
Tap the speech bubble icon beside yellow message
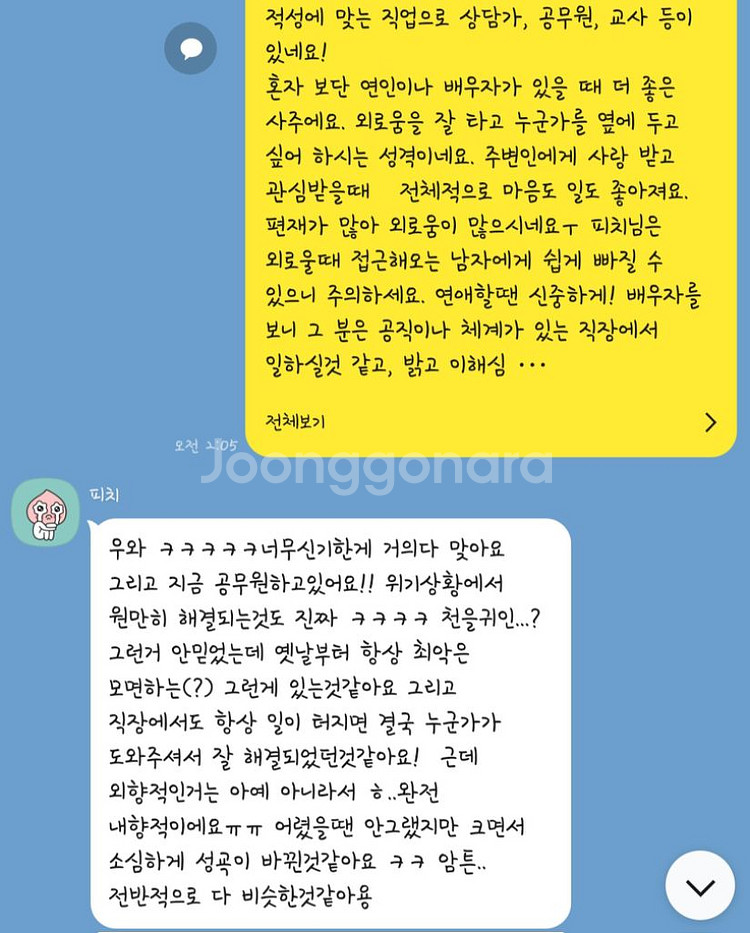click(x=190, y=48)
